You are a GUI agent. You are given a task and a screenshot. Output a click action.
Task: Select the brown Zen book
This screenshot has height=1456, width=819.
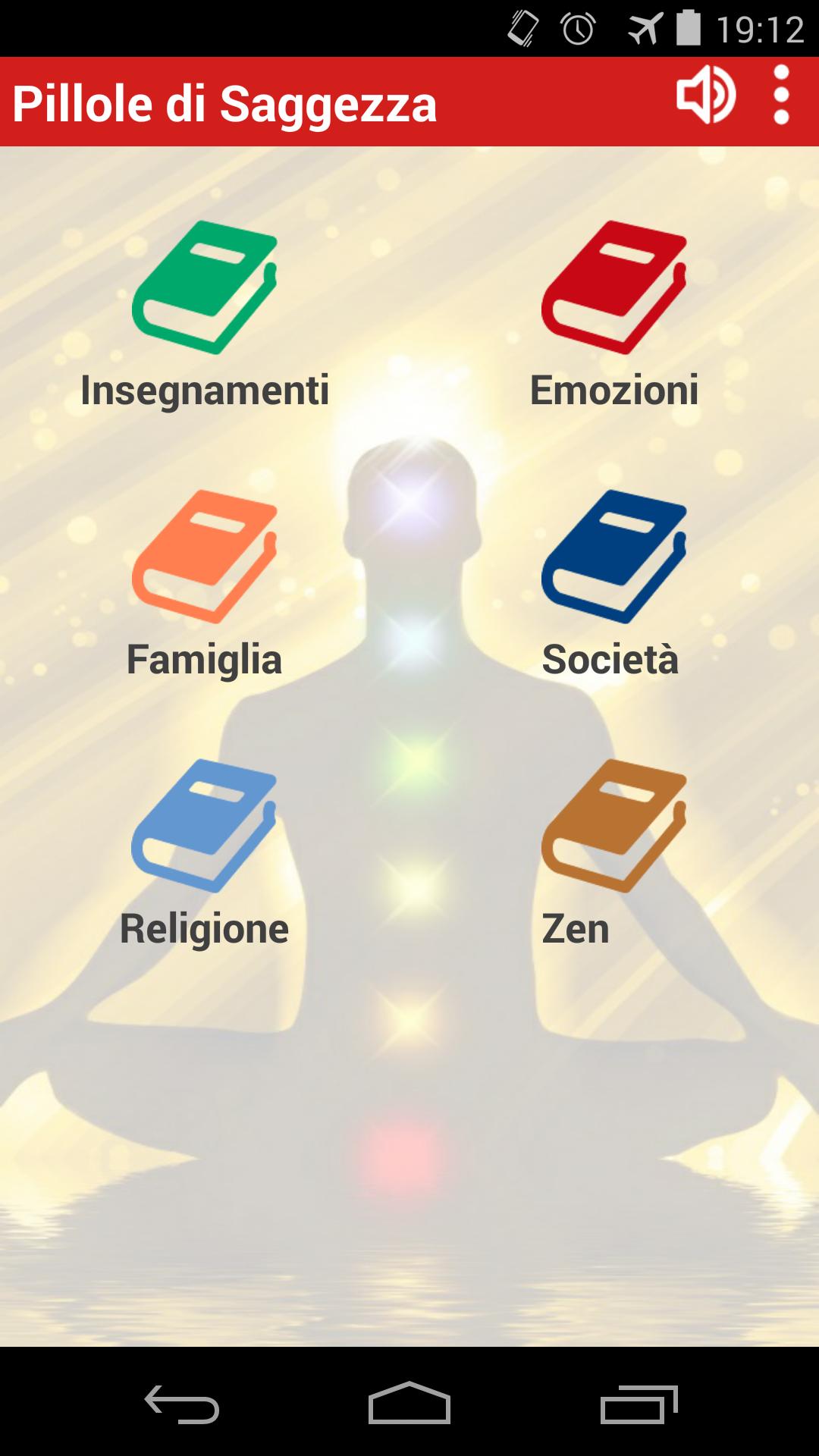(x=614, y=827)
